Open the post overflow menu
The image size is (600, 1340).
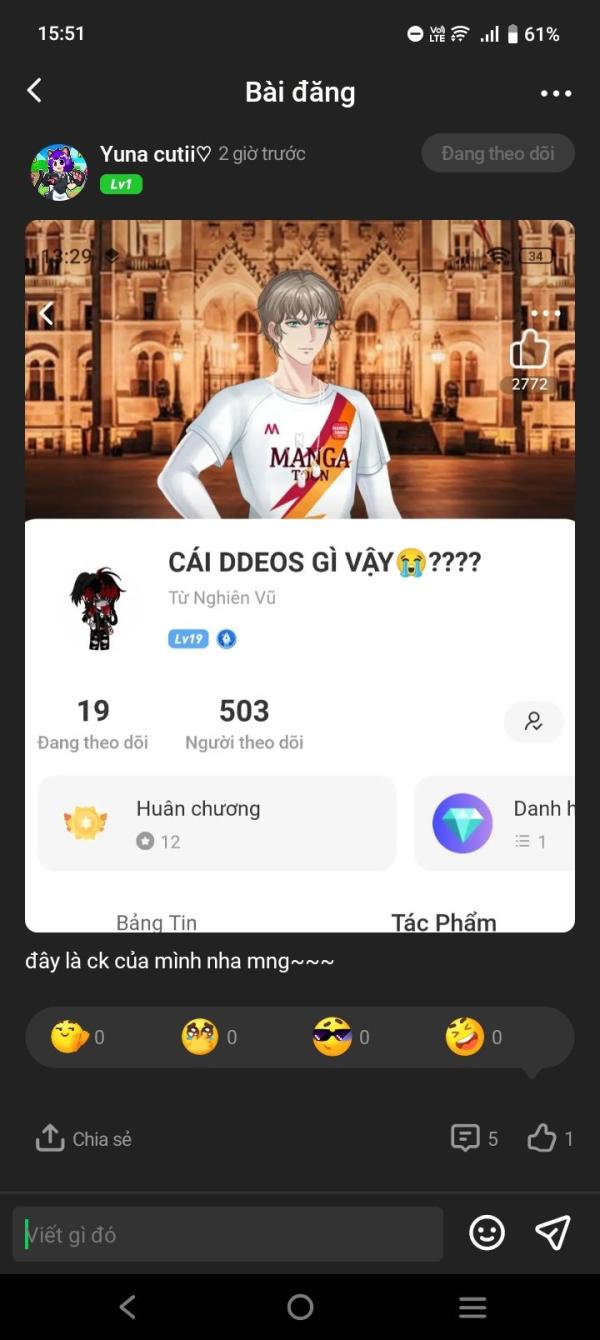(x=555, y=93)
